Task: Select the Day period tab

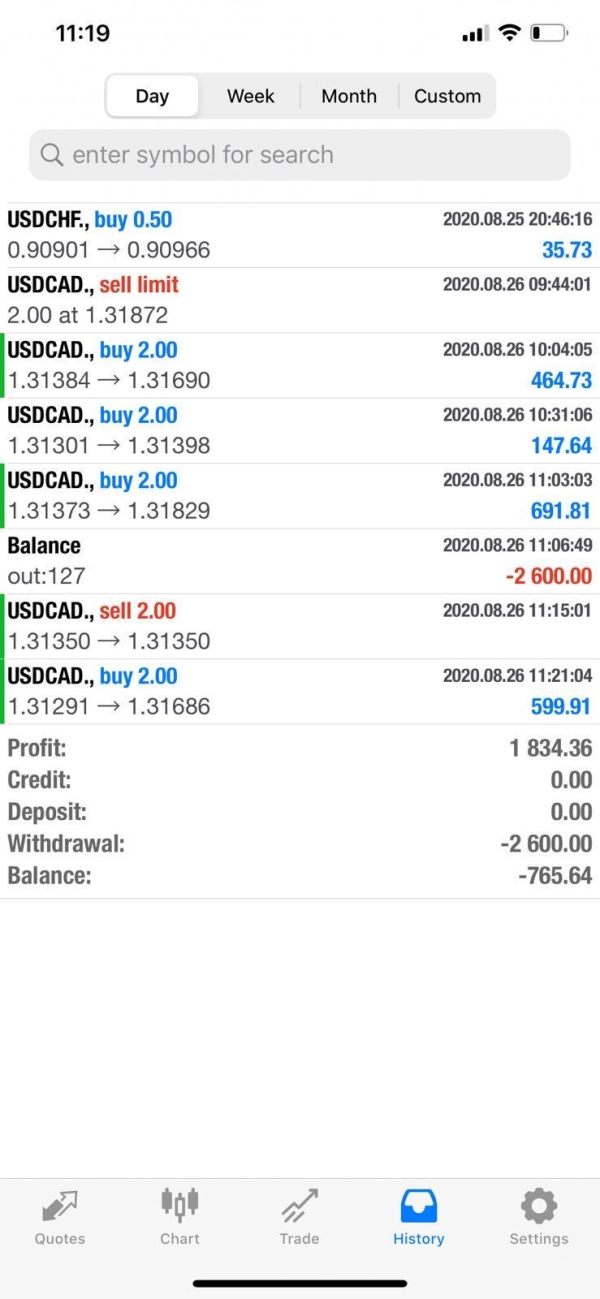Action: point(152,96)
